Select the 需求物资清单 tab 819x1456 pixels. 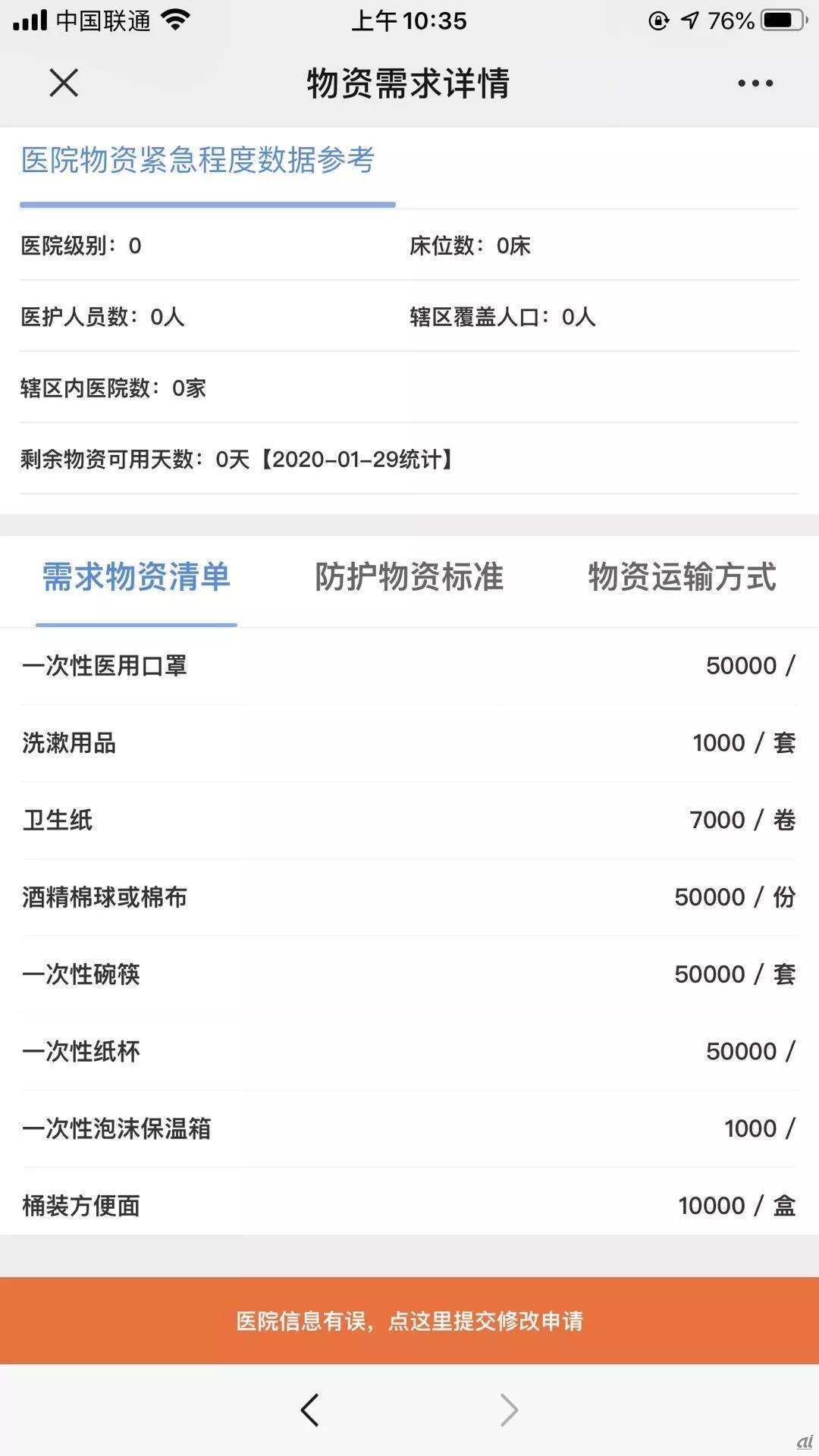[136, 577]
